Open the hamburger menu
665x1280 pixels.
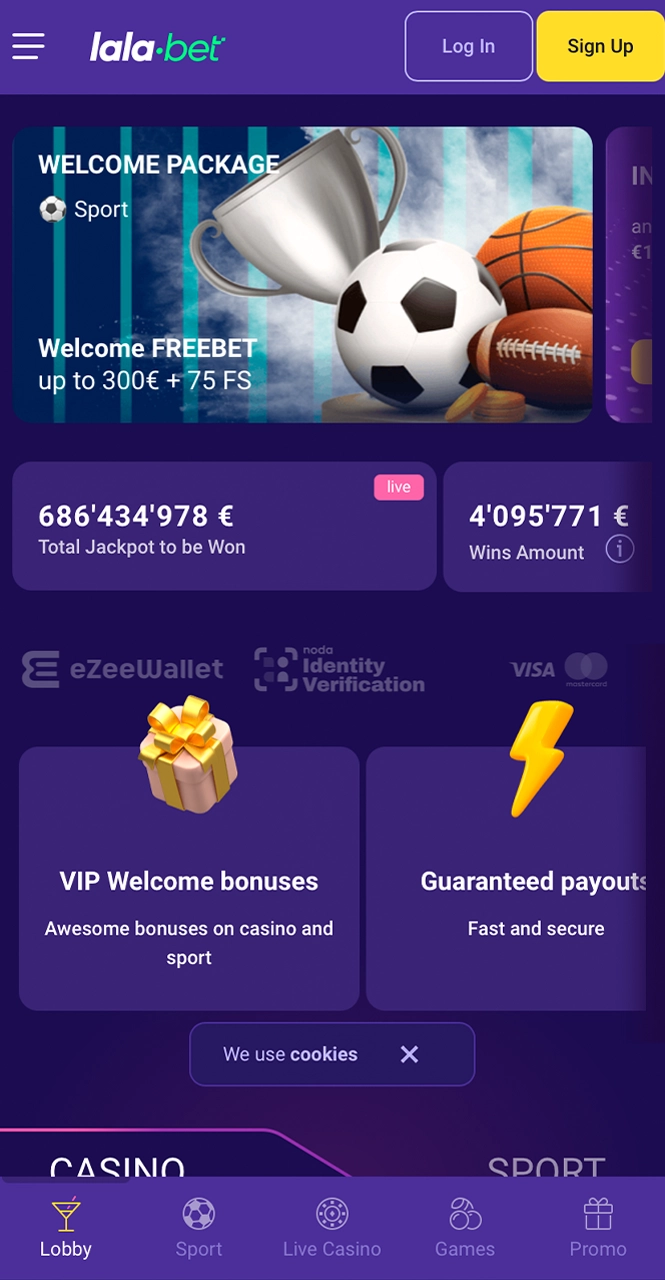28,46
